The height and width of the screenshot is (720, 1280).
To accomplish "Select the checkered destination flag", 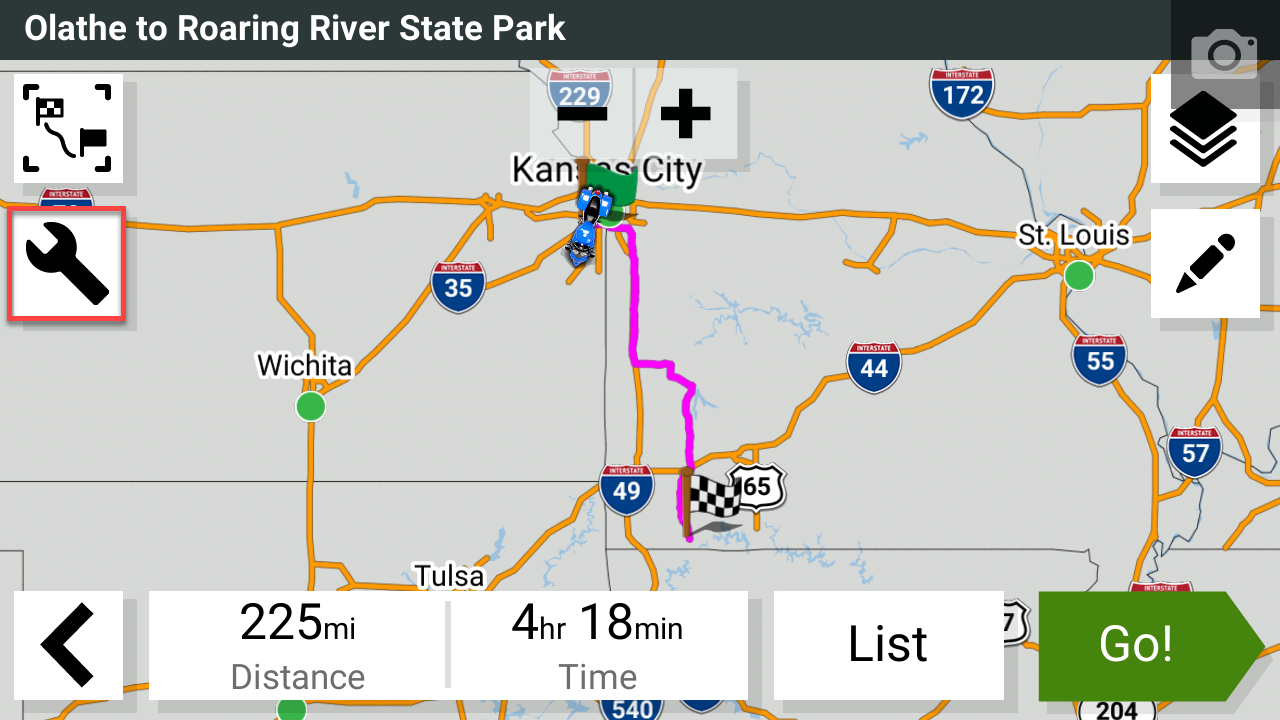I will [x=712, y=502].
